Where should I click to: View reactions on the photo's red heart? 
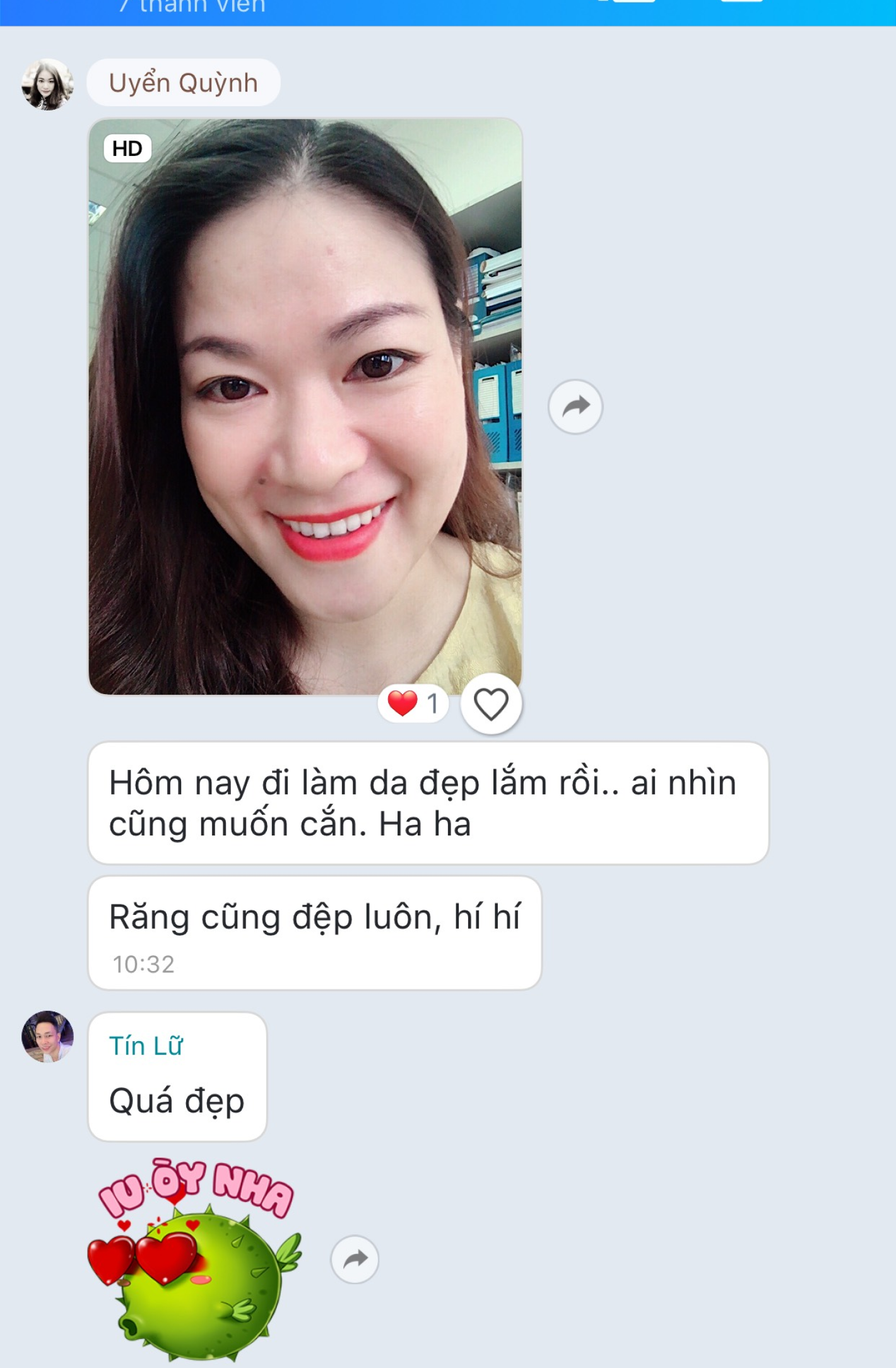coord(413,704)
